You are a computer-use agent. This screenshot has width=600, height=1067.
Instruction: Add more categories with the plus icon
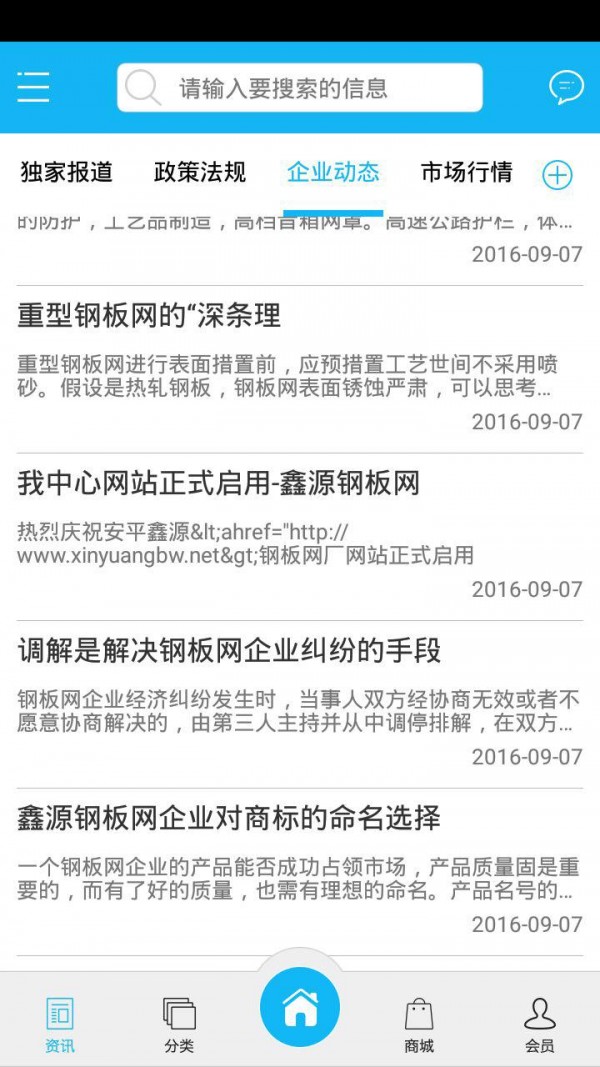[557, 175]
